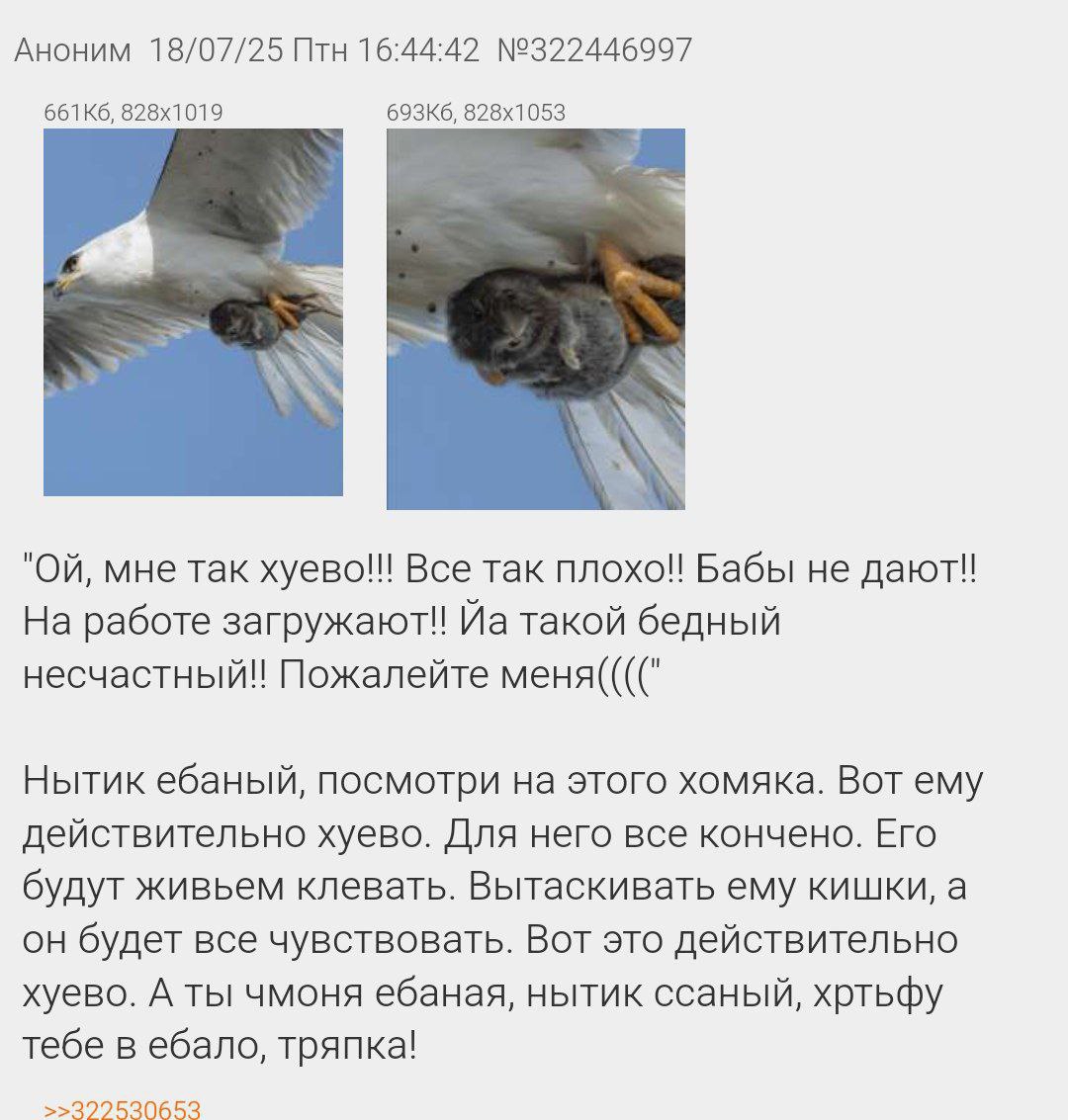The height and width of the screenshot is (1120, 1068).
Task: Open the 693Кб close-up photo thumbnail
Action: (535, 318)
